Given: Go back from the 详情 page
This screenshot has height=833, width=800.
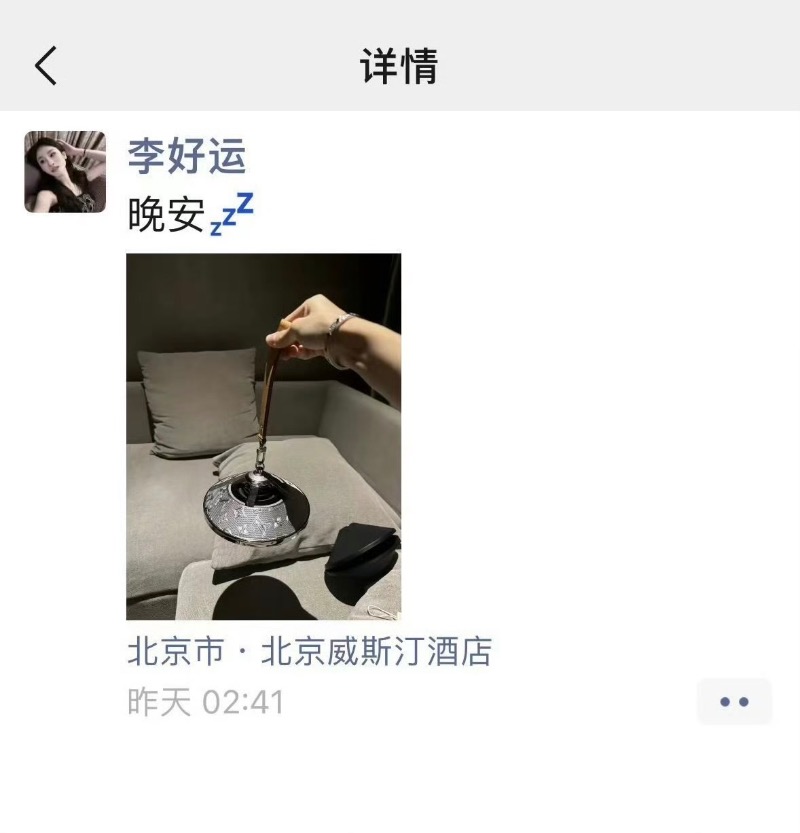Looking at the screenshot, I should point(46,66).
